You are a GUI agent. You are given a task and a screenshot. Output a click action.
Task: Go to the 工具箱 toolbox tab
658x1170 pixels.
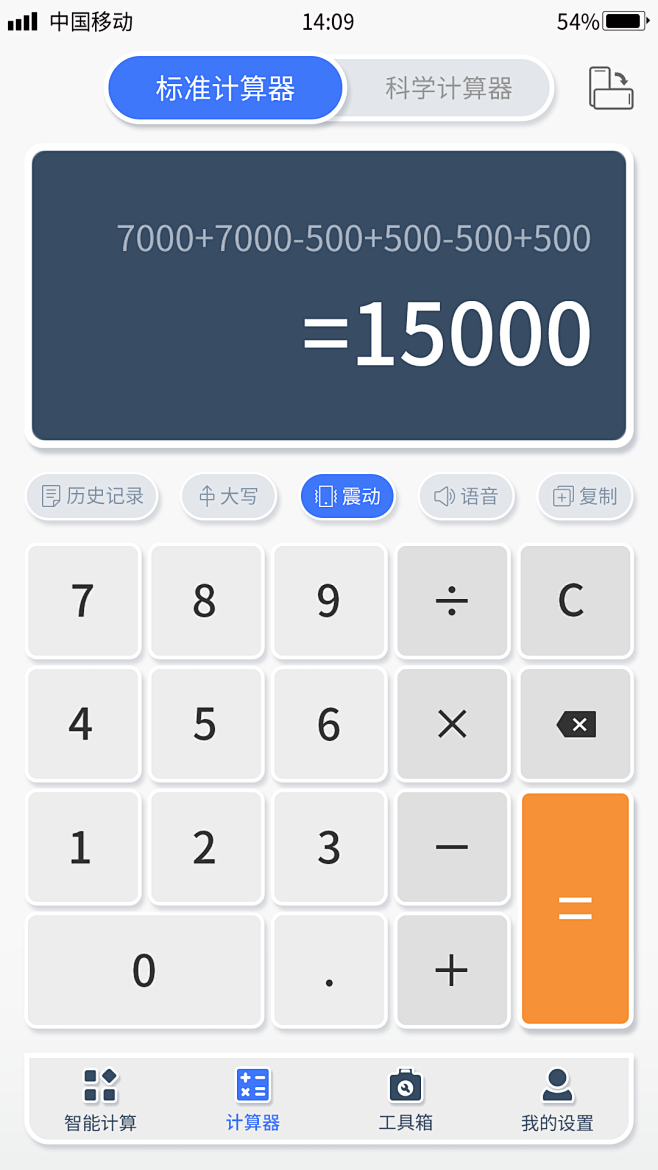pyautogui.click(x=405, y=1099)
